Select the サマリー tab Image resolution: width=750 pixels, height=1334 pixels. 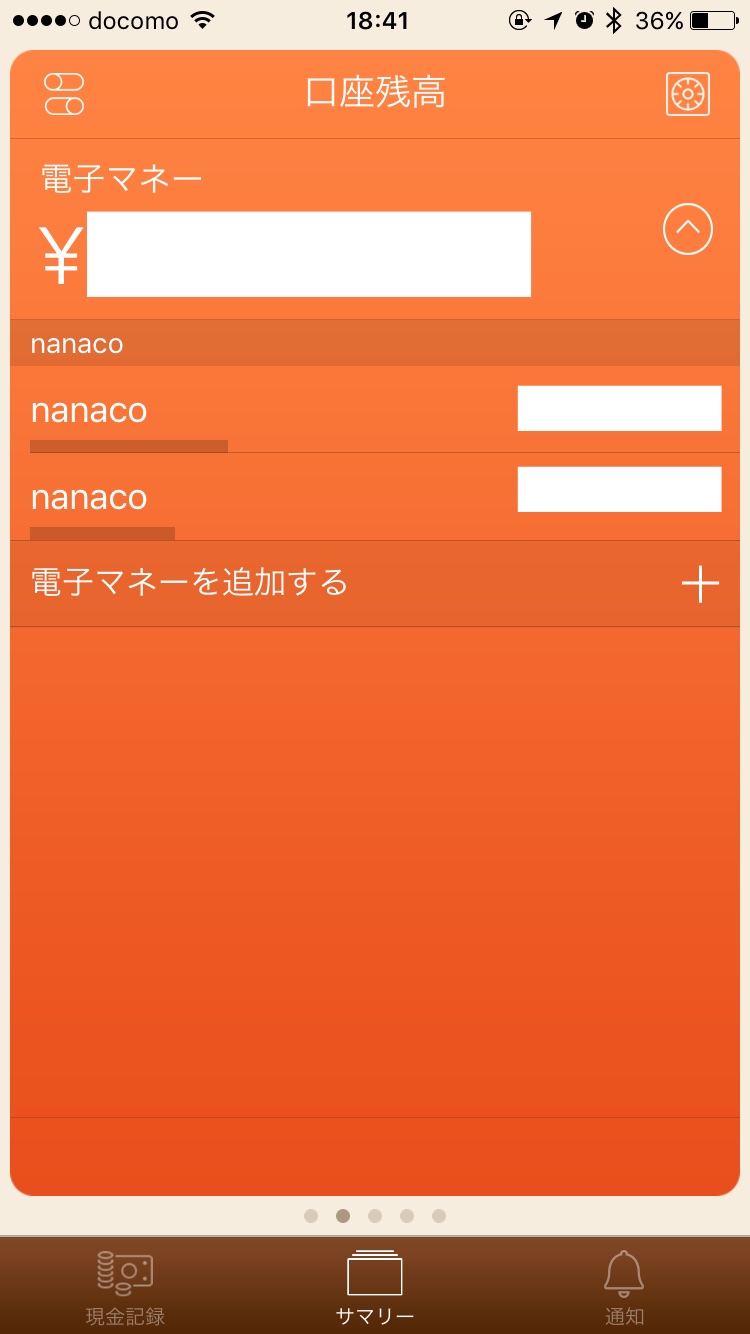pos(375,1286)
